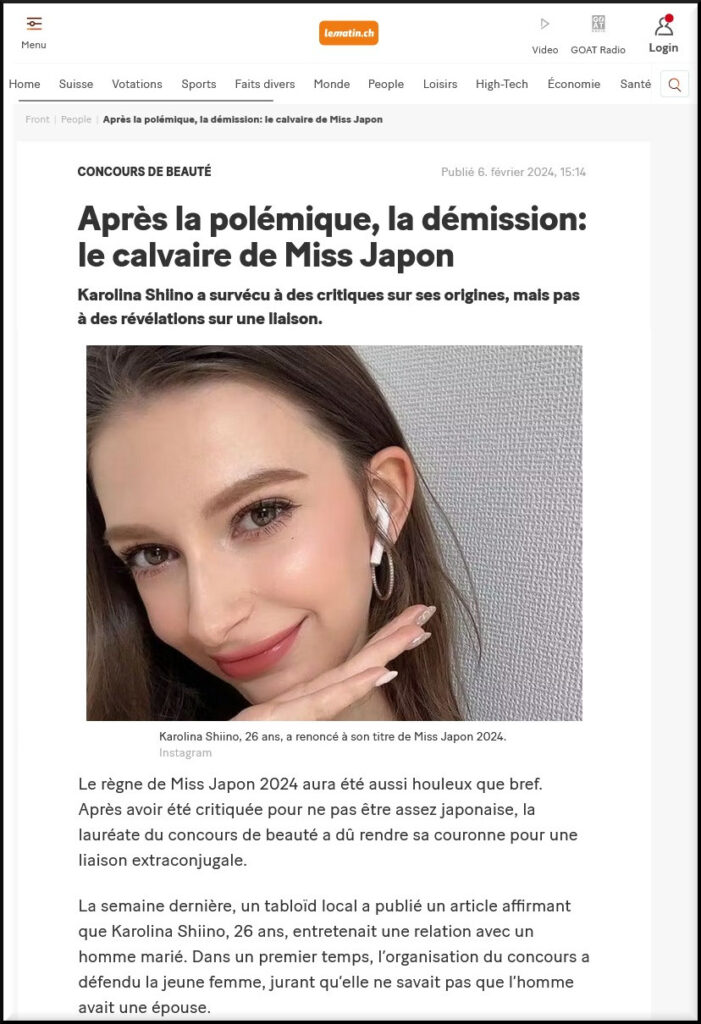Open the Video section
Screen dimensions: 701x1024
coord(545,35)
